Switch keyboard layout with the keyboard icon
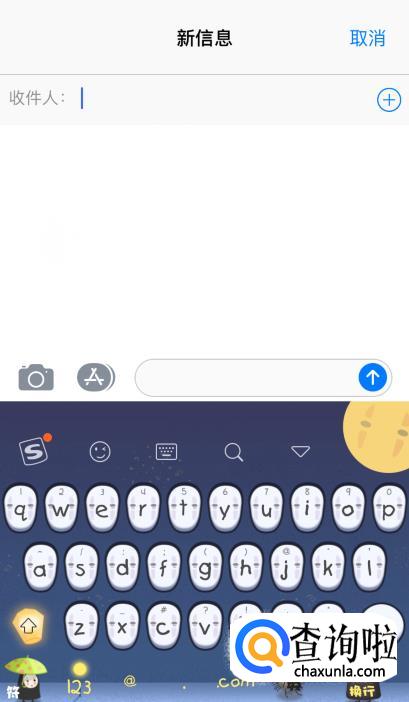 point(166,452)
